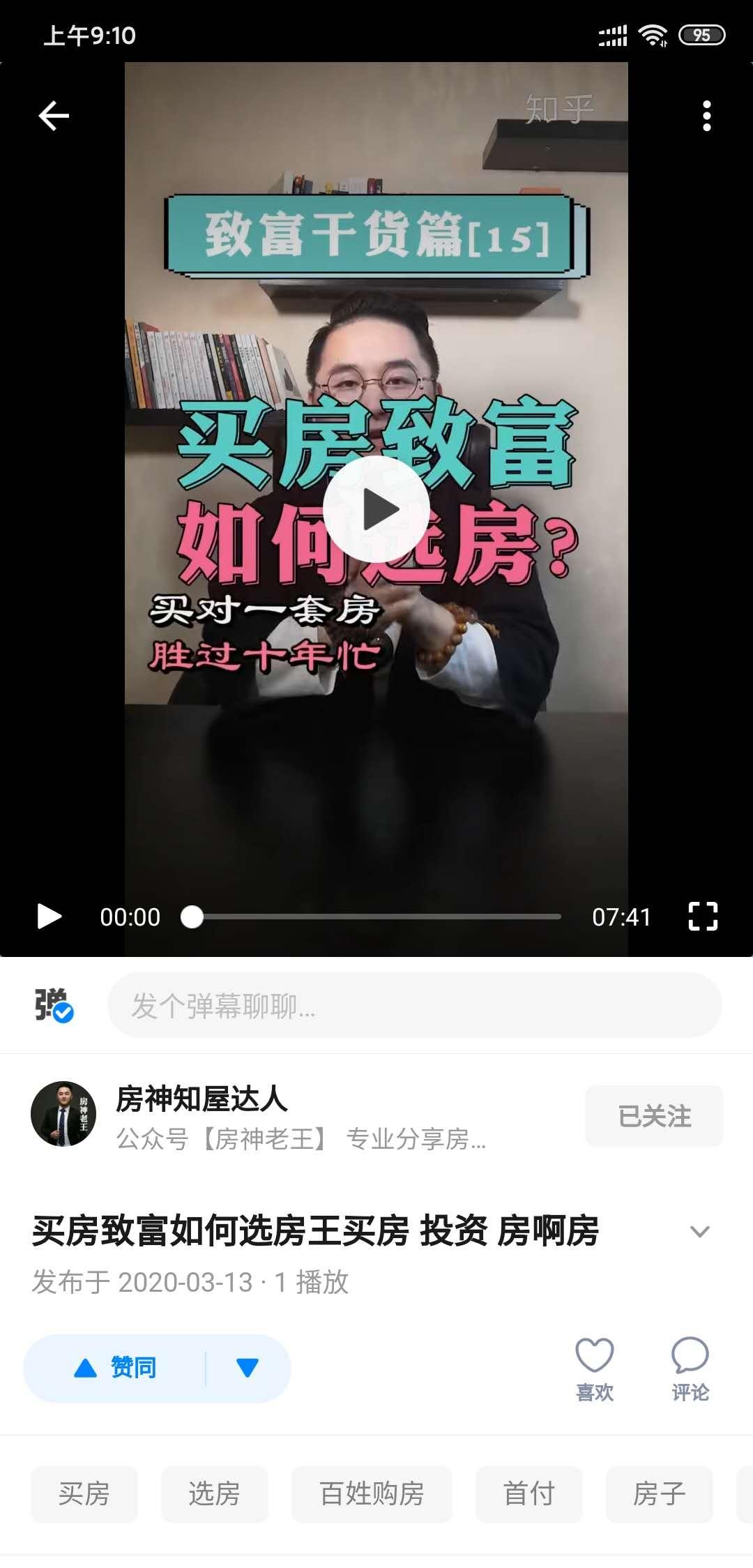The width and height of the screenshot is (753, 1568).
Task: Enter fullscreen video mode
Action: (x=702, y=917)
